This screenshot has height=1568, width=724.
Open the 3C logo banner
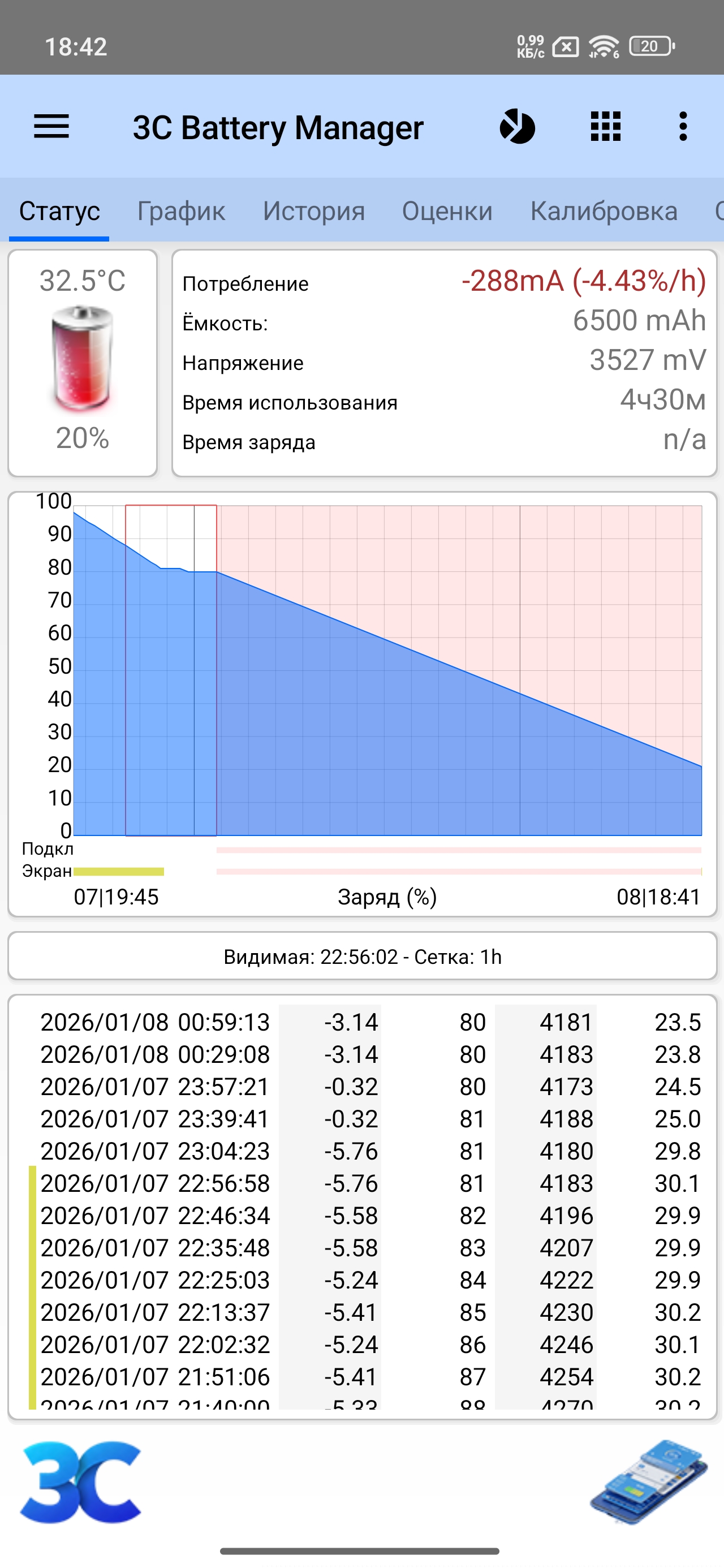[80, 1481]
